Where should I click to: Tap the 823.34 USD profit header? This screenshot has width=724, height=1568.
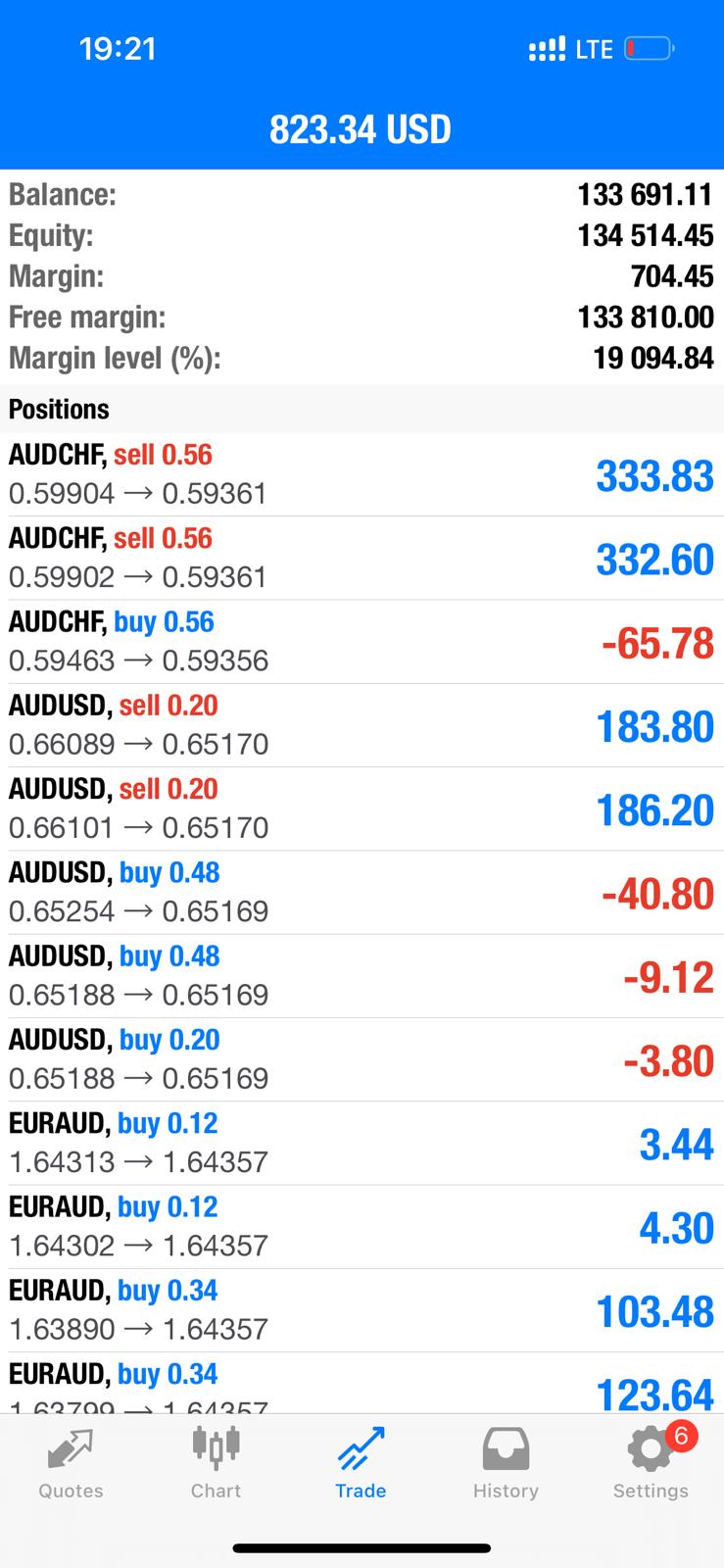point(362,128)
